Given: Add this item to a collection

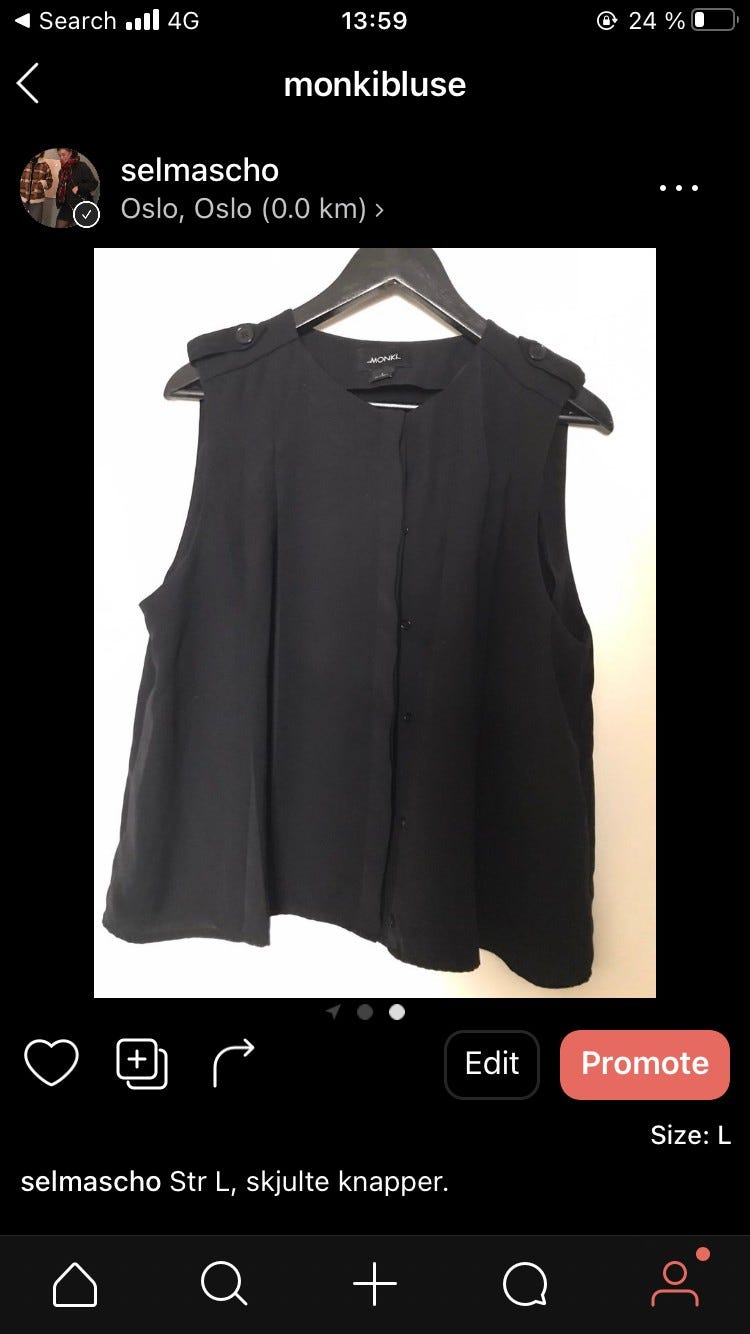Looking at the screenshot, I should [x=142, y=1063].
